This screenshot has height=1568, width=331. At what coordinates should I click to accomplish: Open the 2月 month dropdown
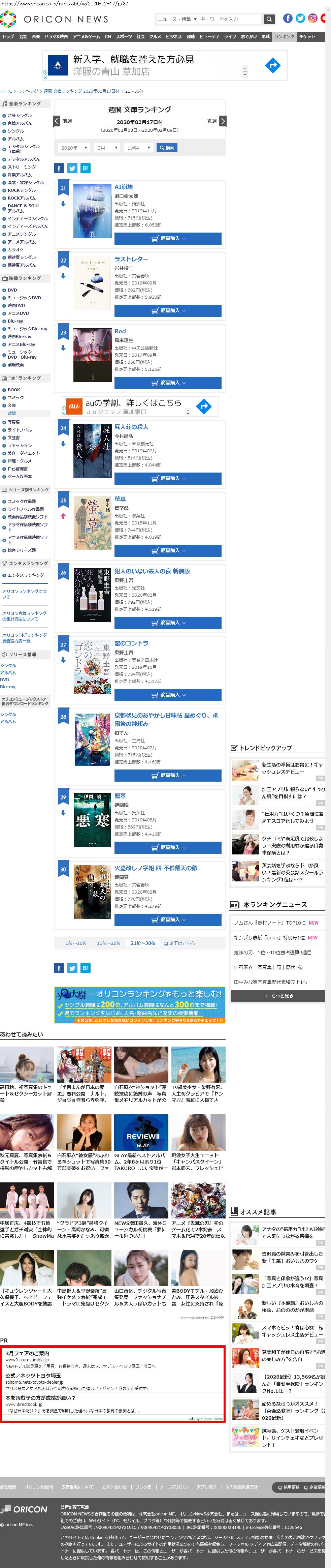click(106, 148)
